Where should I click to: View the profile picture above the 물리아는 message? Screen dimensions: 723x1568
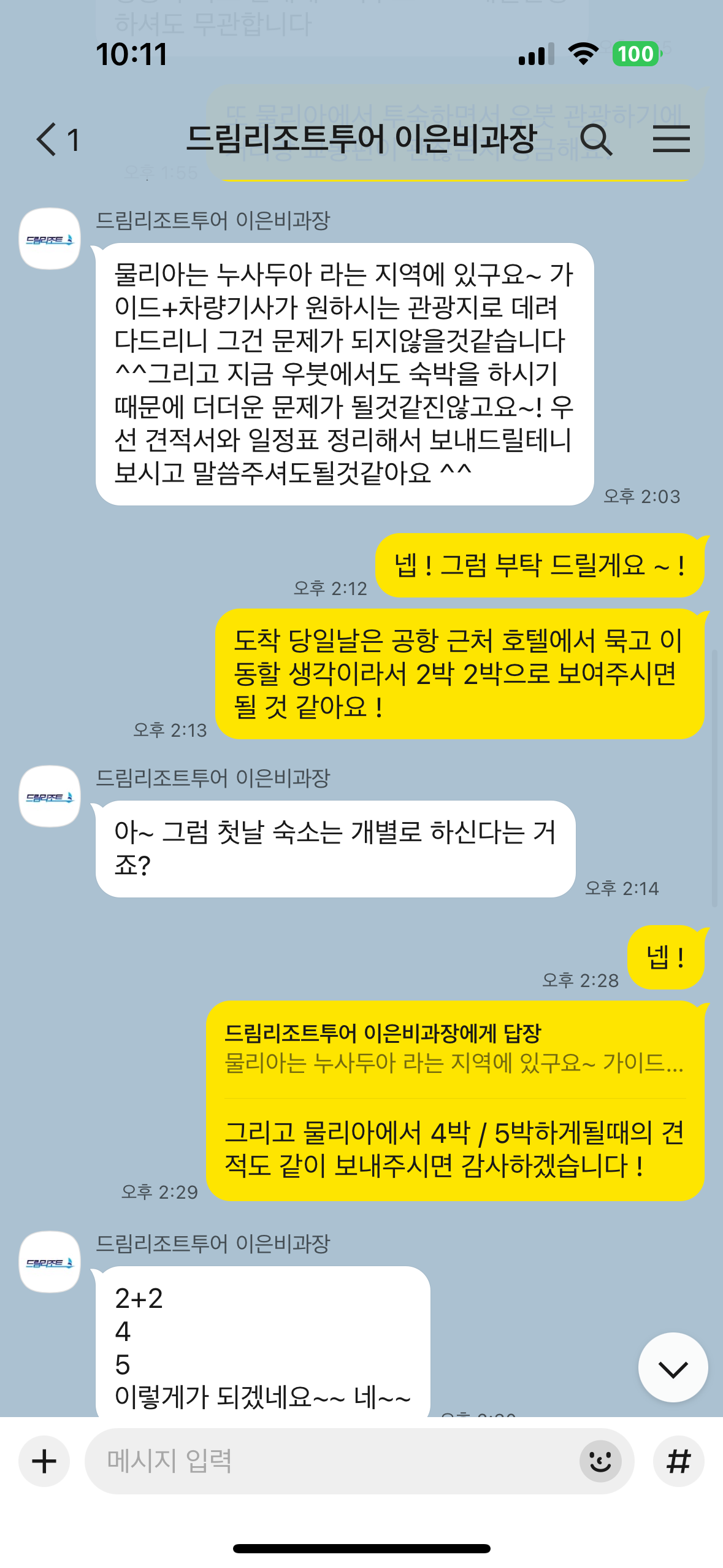tap(50, 239)
